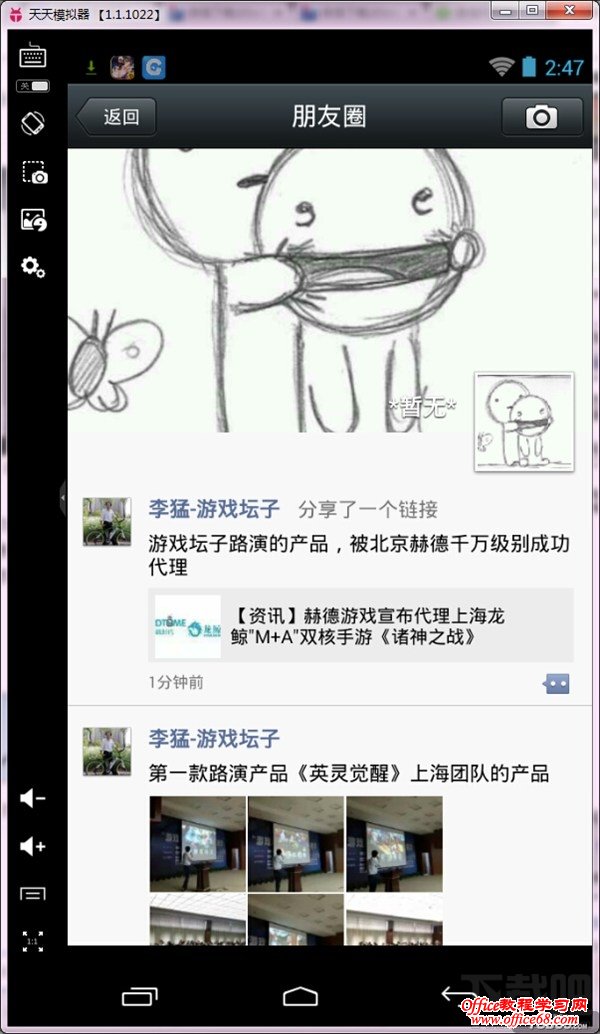This screenshot has width=600, height=1034.
Task: View the second photo in 英灵觉醒 post
Action: click(295, 843)
